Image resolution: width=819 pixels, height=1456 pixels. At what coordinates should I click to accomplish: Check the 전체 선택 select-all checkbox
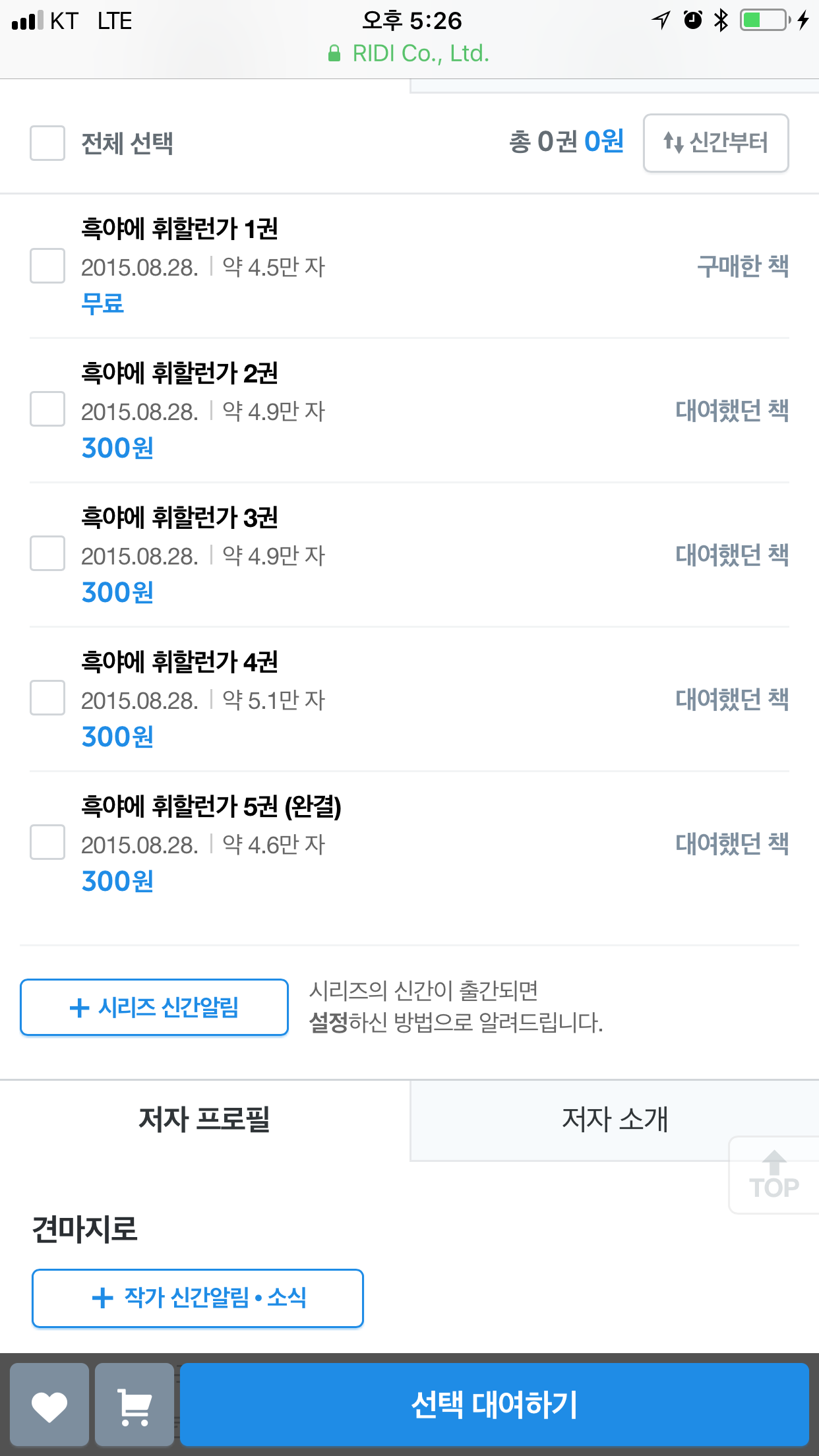[x=47, y=143]
